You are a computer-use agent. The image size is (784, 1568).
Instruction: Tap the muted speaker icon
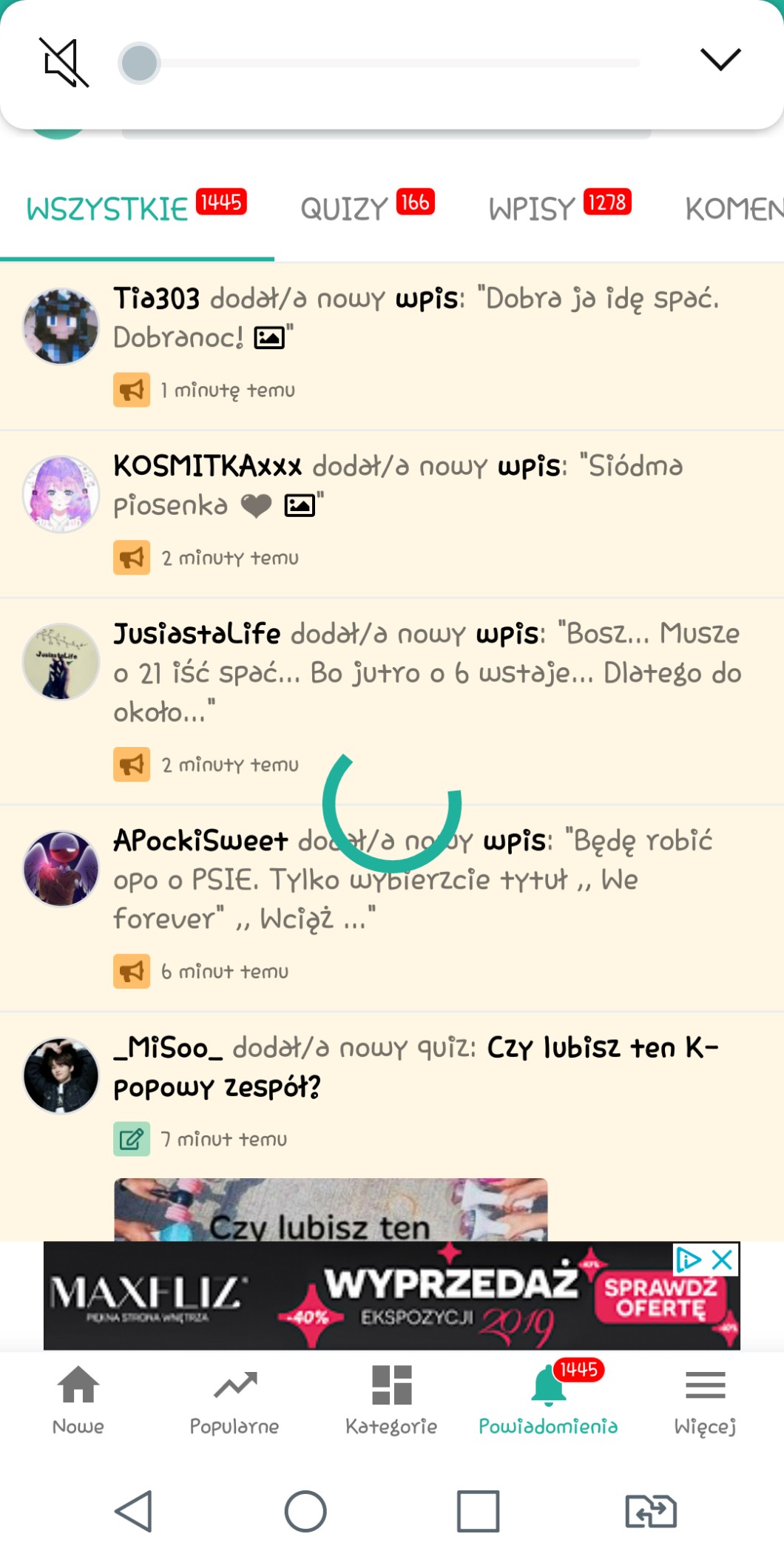(64, 62)
